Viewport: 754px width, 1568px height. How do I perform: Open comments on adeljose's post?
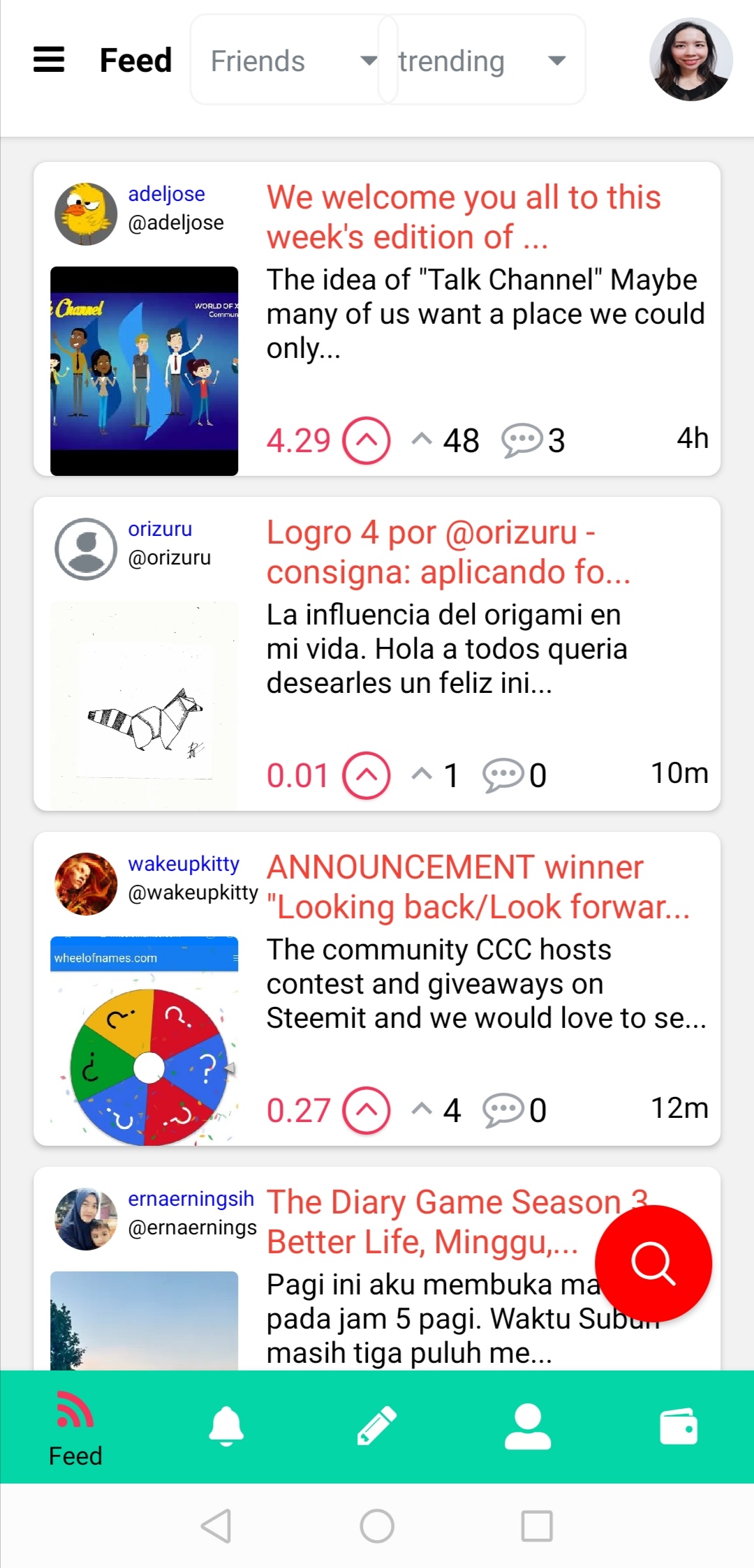pyautogui.click(x=533, y=440)
